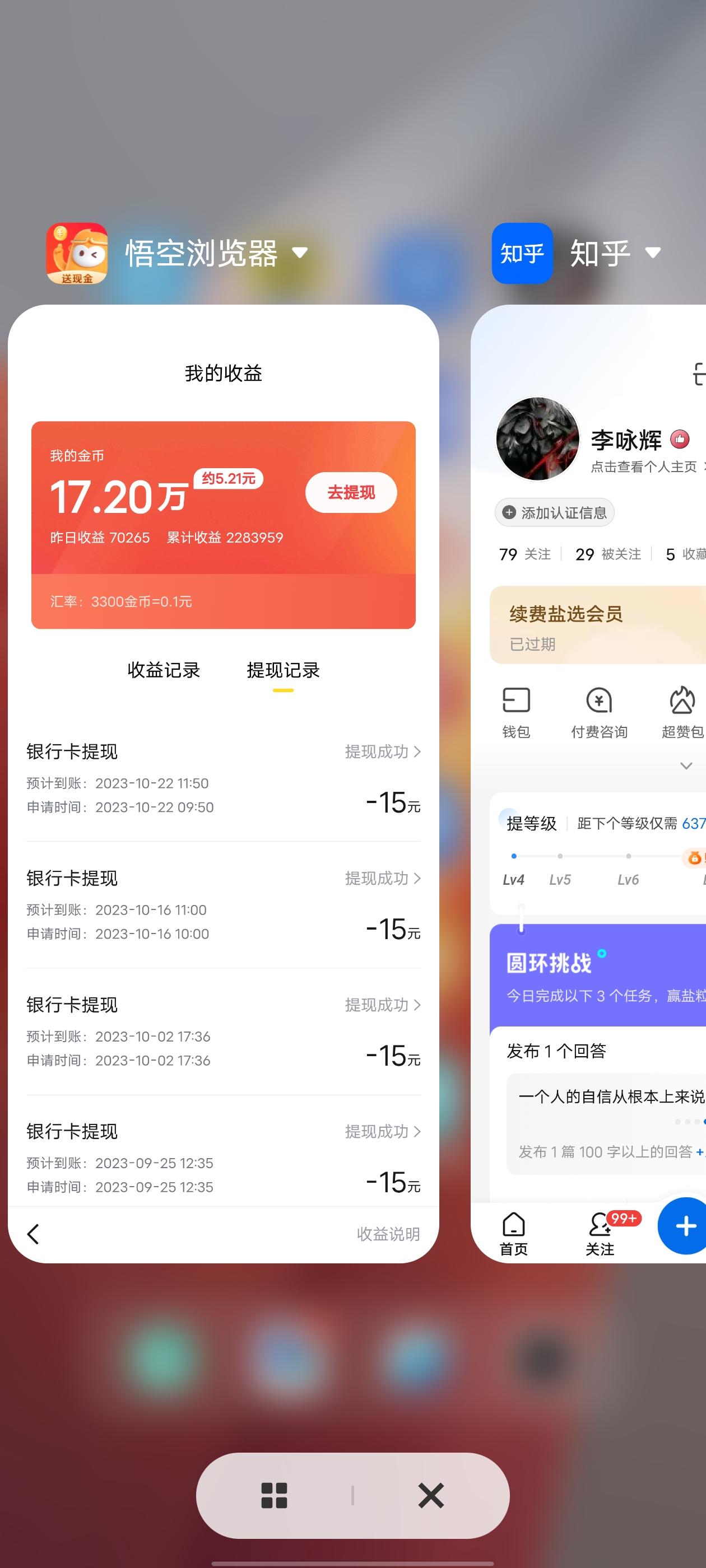Open the 2023-10-16 bank card withdrawal record
706x1568 pixels.
tap(223, 904)
